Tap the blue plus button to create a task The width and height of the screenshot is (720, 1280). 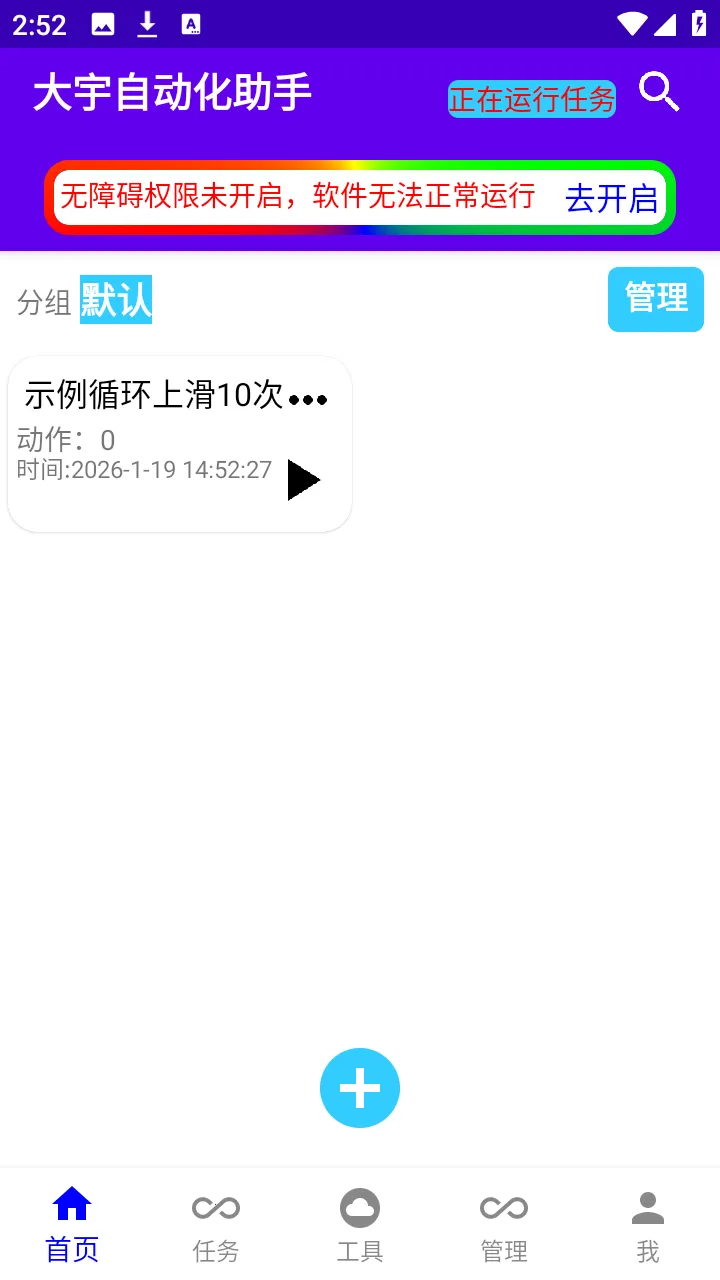click(360, 1088)
